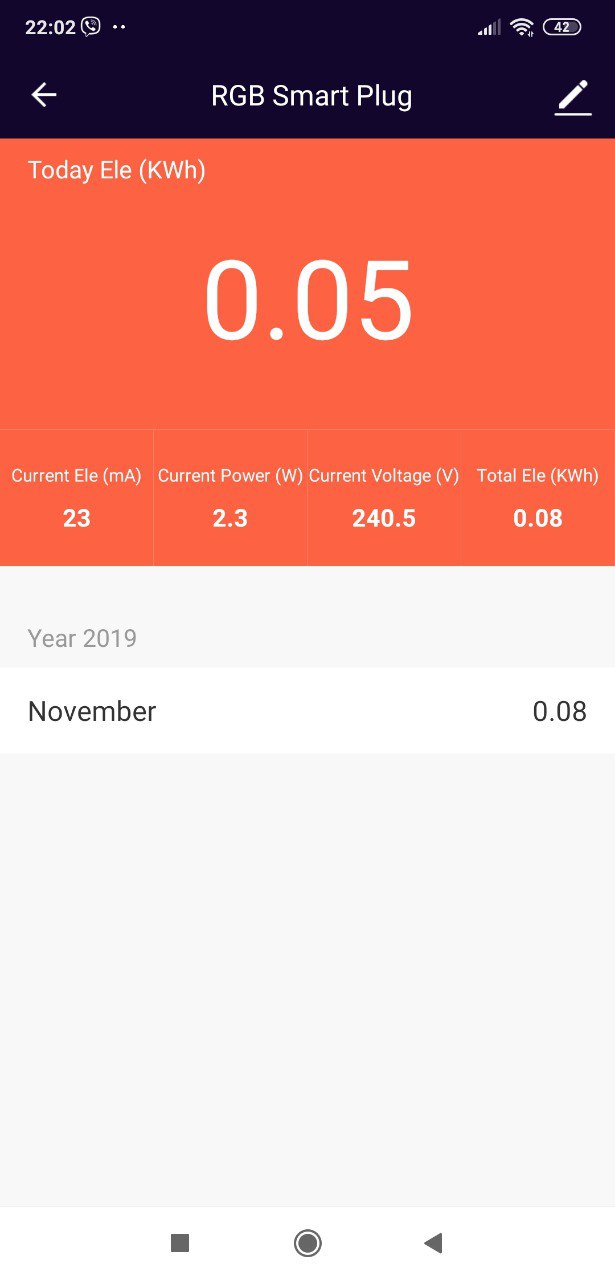Open recent apps with square button

point(180,1243)
